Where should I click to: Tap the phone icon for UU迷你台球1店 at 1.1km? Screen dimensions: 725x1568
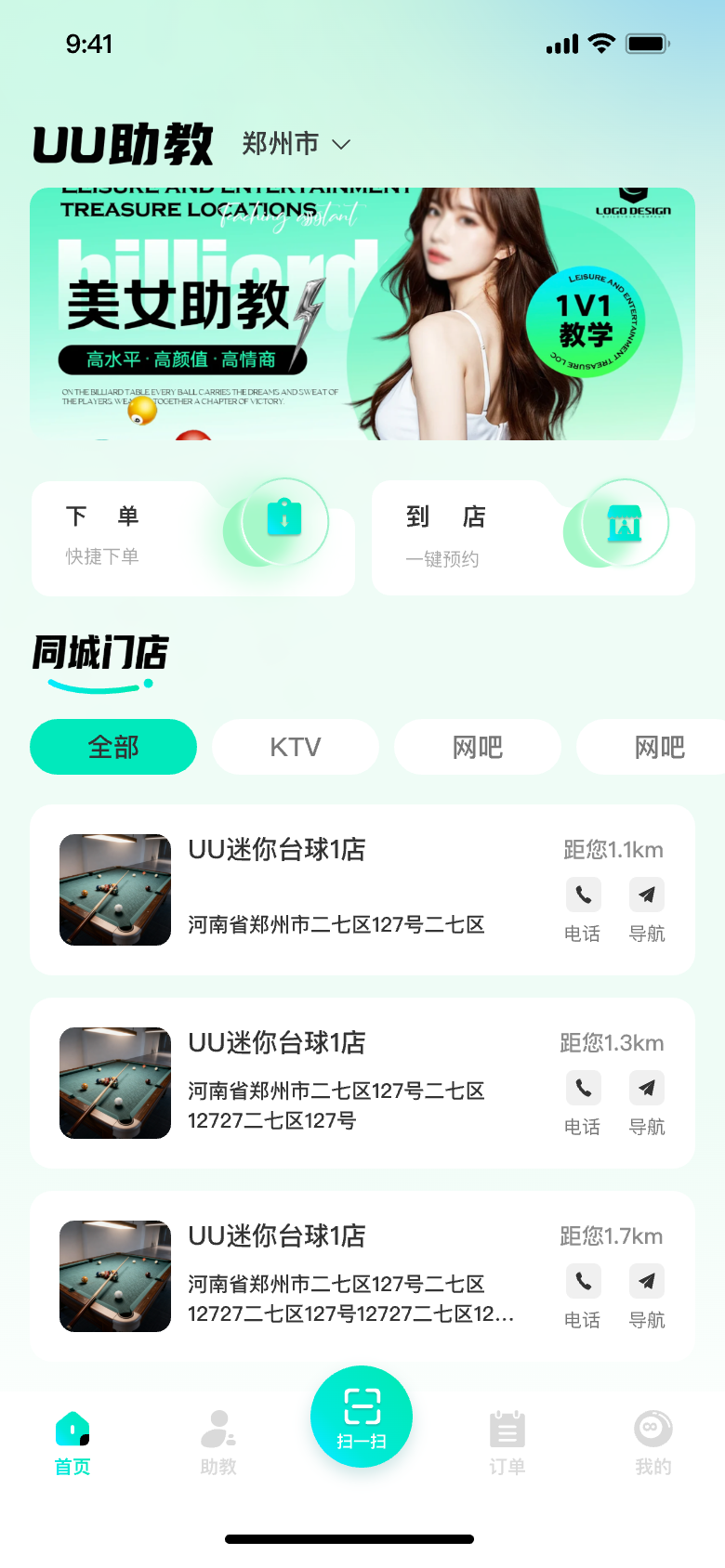click(583, 895)
